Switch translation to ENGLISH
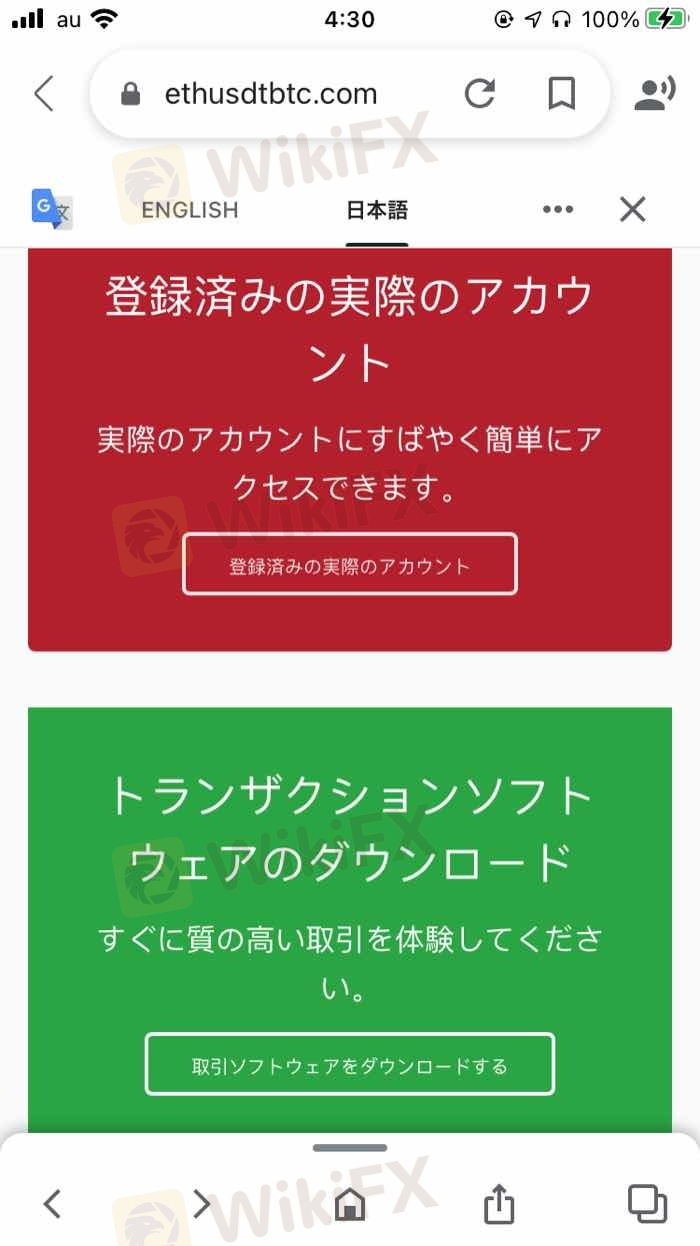700x1246 pixels. click(190, 210)
